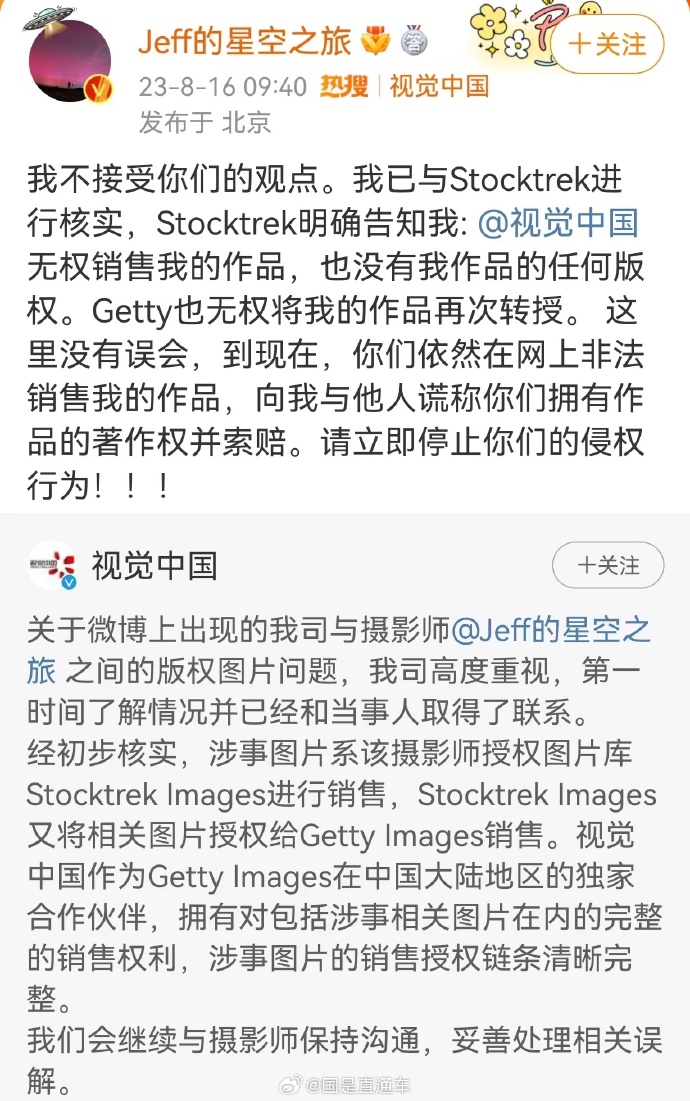Open the Jeff的星空之旅 username
690x1101 pixels.
tap(246, 42)
